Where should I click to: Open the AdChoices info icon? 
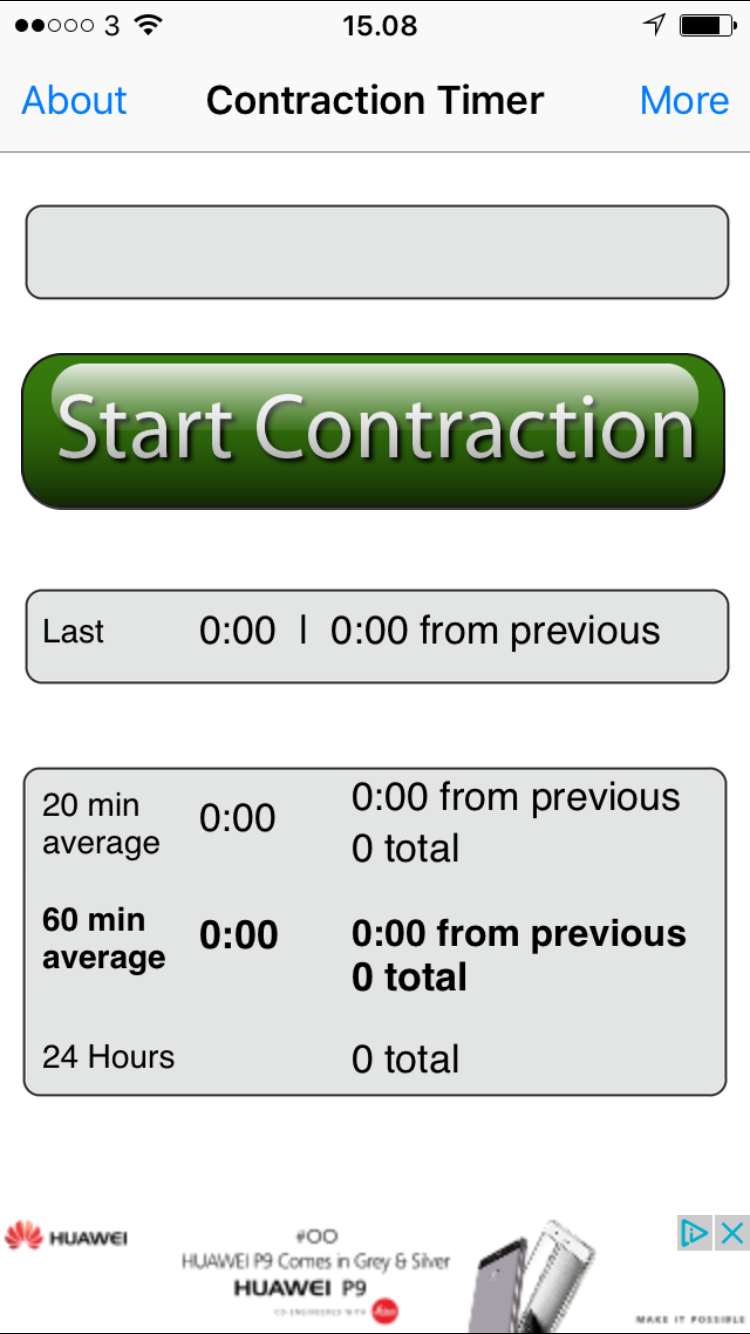click(x=696, y=1233)
